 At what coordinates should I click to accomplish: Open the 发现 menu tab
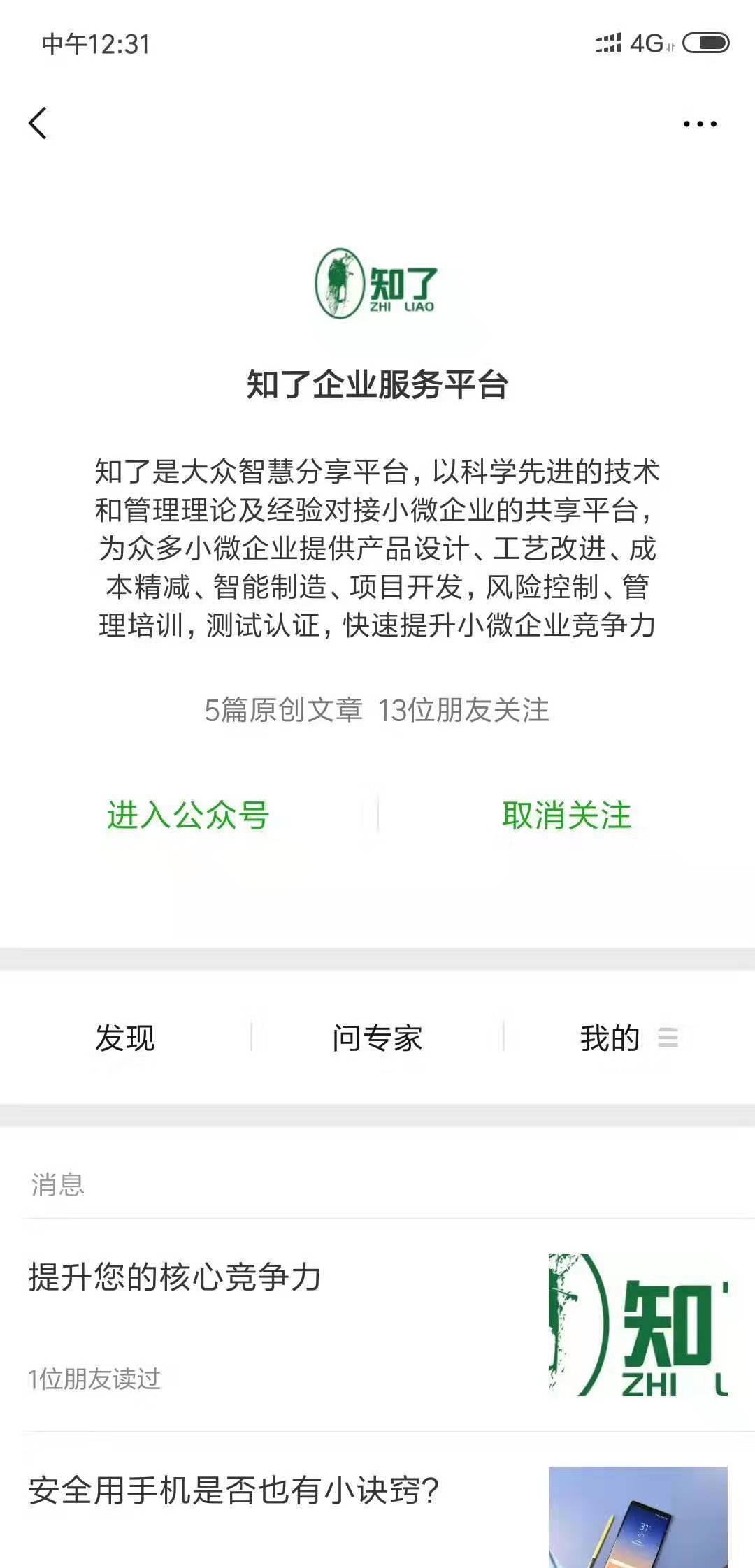[x=125, y=1038]
